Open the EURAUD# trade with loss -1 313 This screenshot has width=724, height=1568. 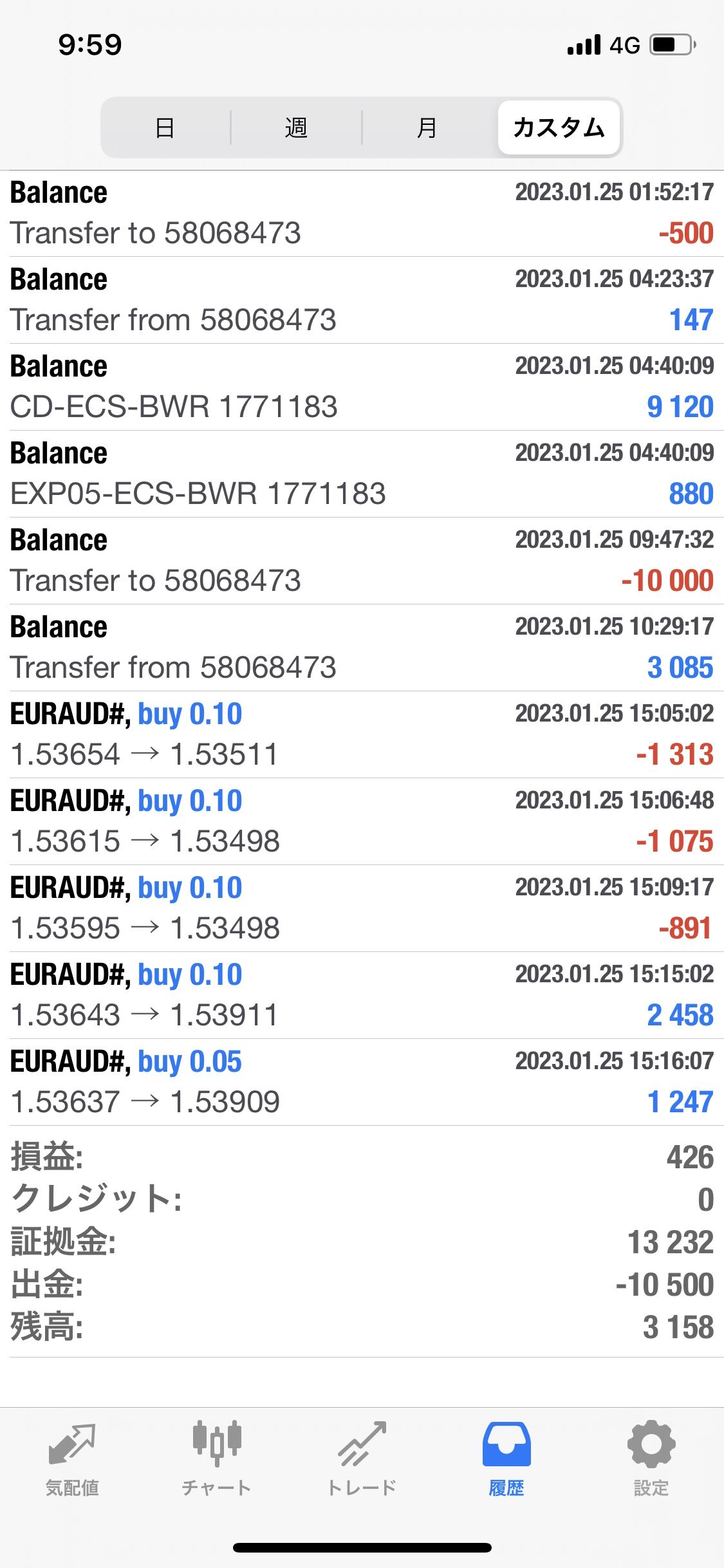tap(362, 734)
